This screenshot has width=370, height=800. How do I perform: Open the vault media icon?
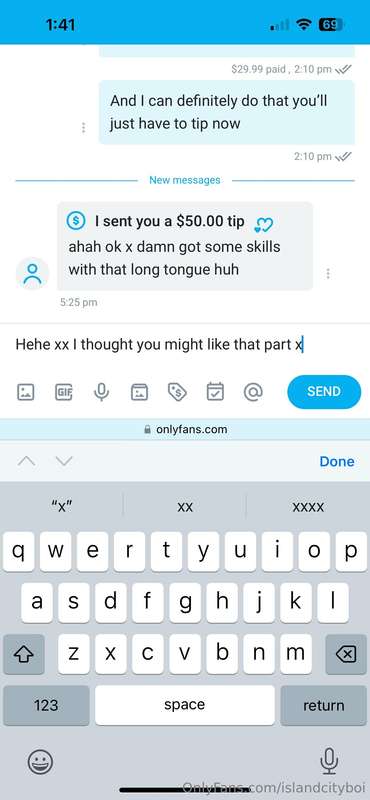[139, 392]
